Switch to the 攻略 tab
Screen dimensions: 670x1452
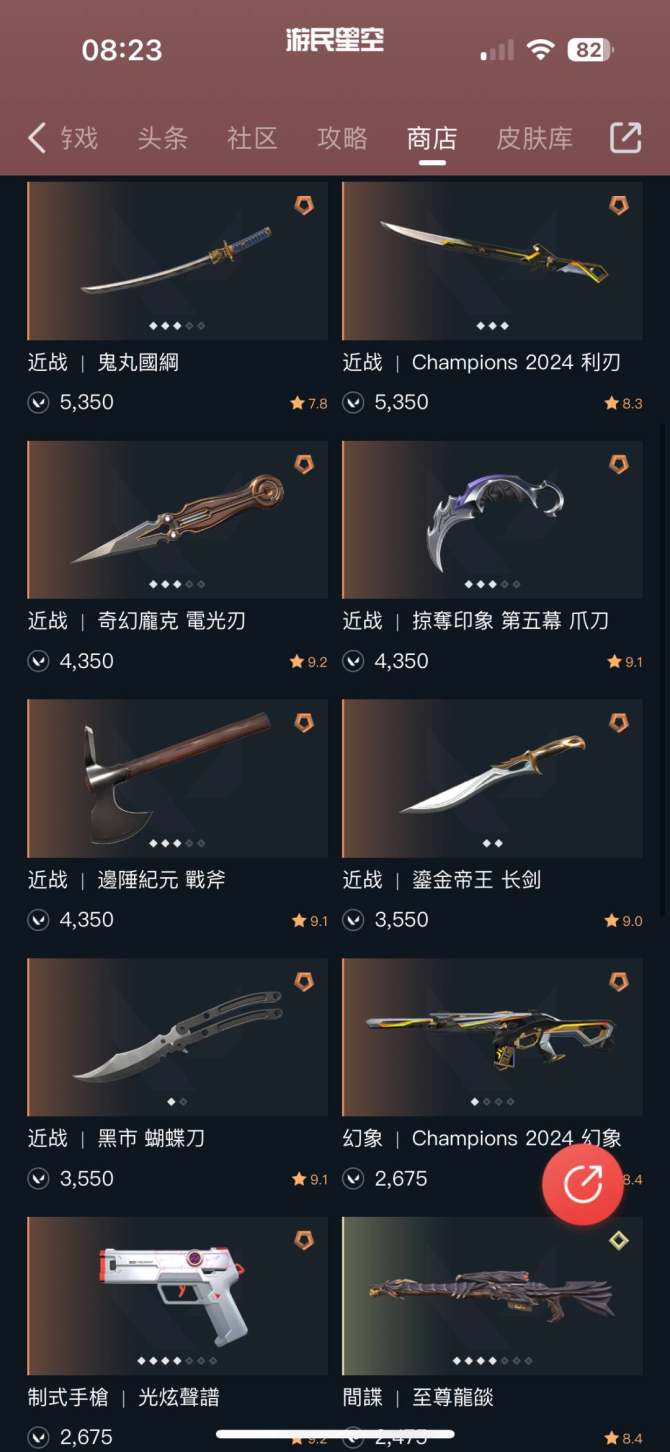click(342, 138)
